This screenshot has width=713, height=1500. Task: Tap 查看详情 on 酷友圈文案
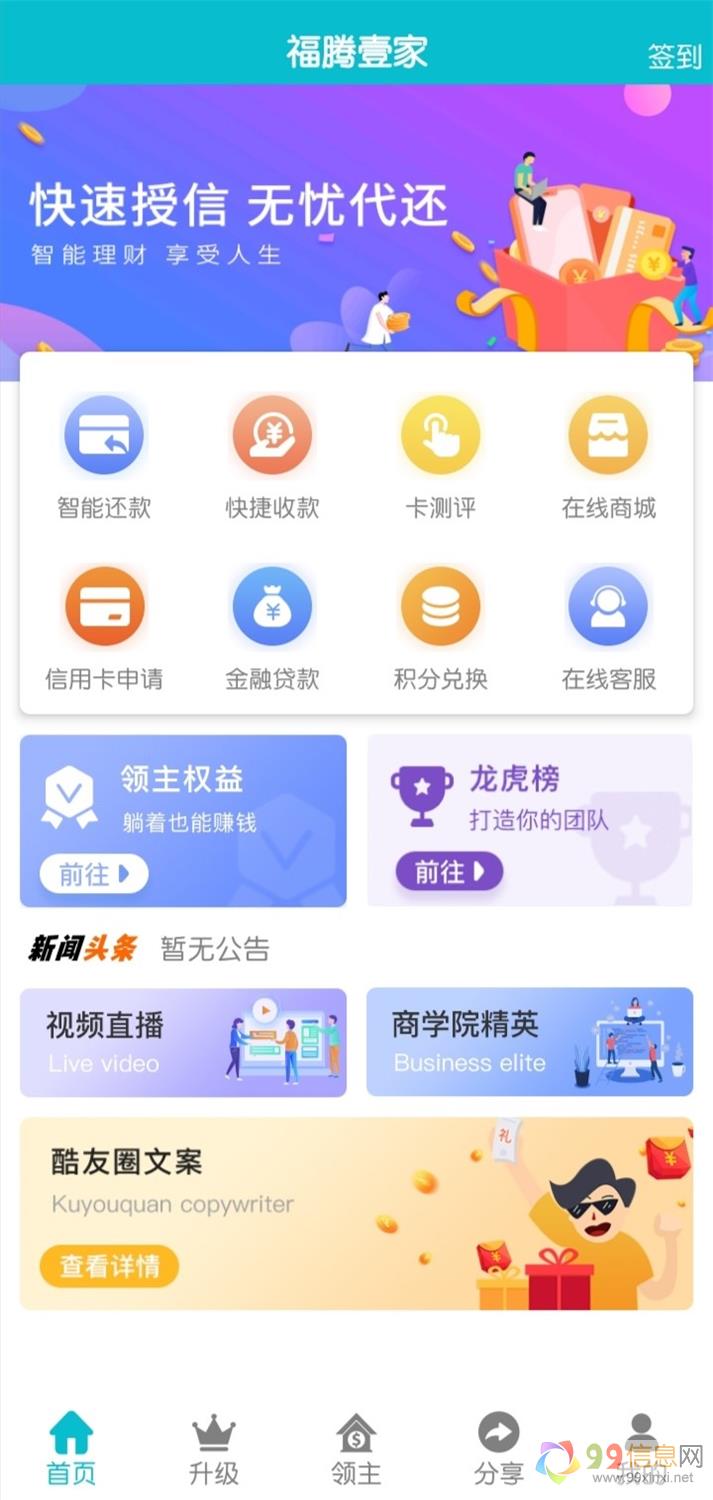tap(109, 1266)
